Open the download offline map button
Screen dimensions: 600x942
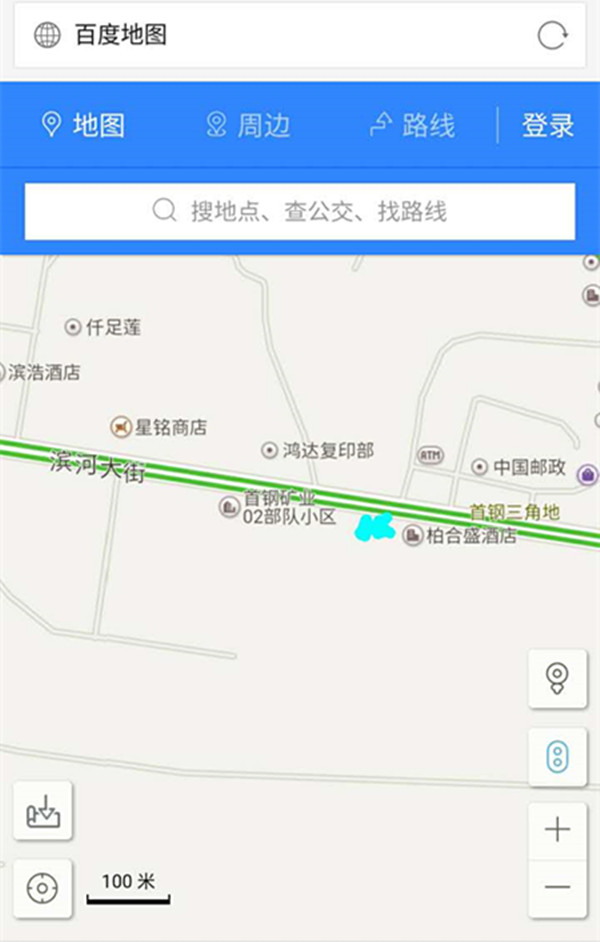point(43,810)
